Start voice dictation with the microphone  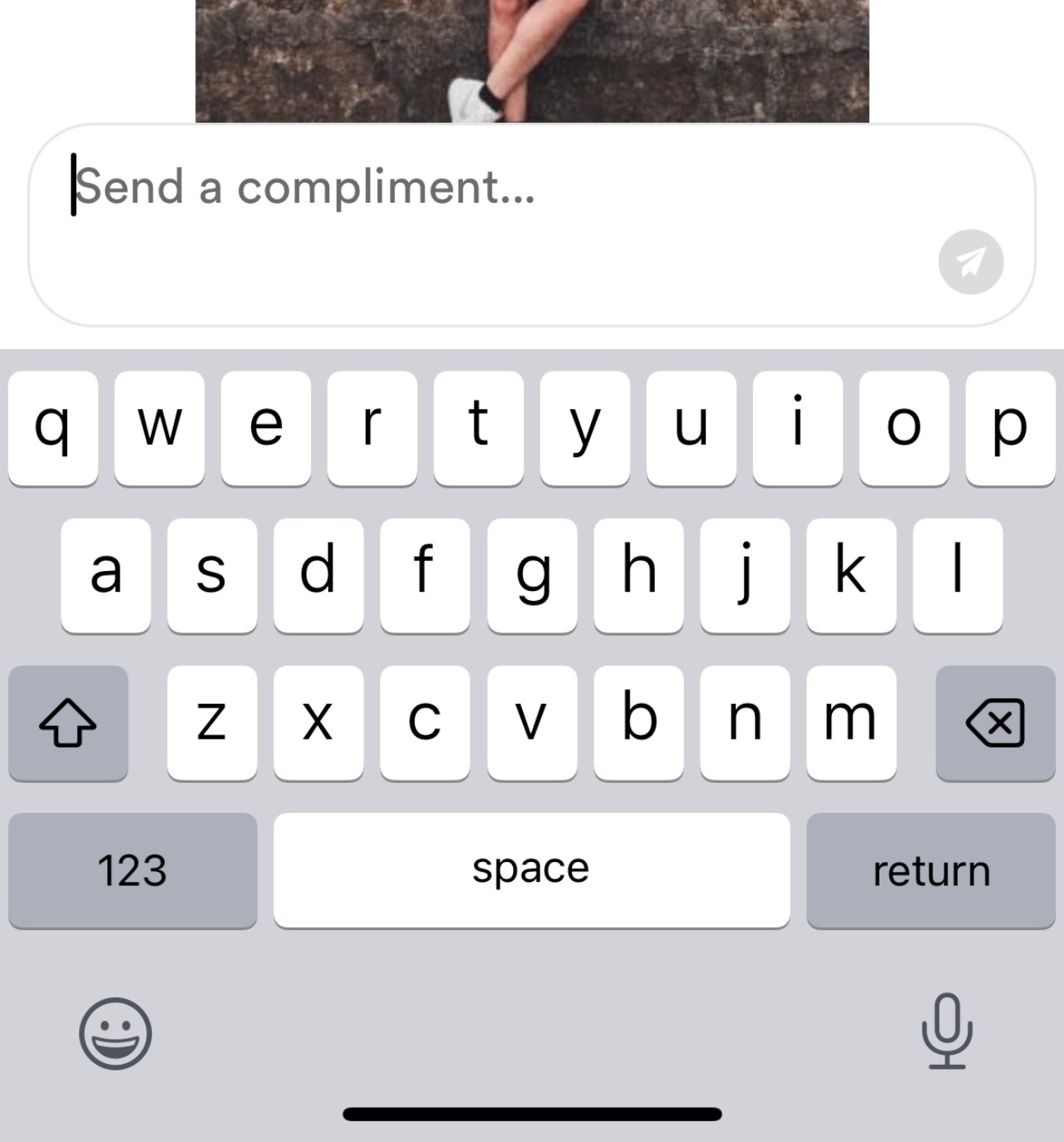click(947, 1031)
